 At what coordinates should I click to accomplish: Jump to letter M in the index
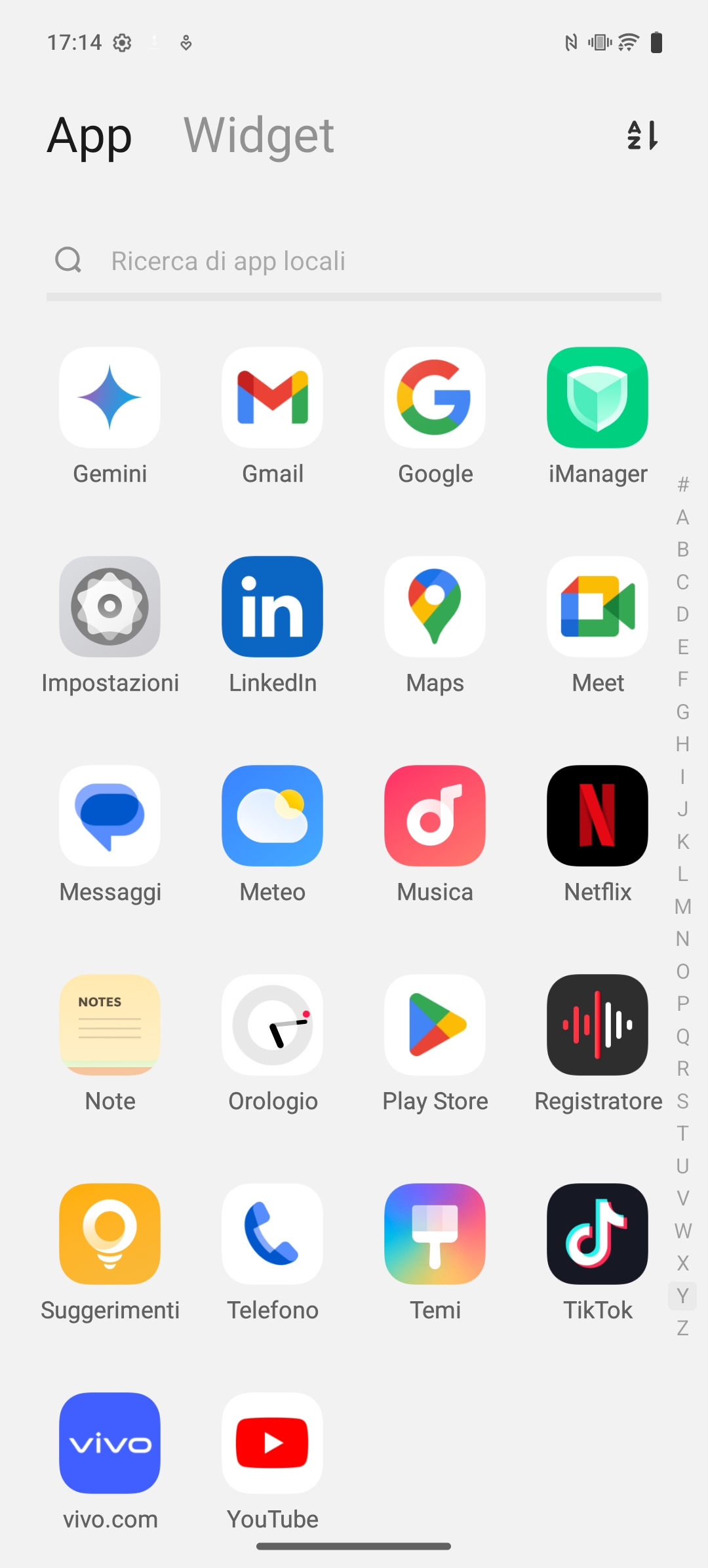pos(682,907)
